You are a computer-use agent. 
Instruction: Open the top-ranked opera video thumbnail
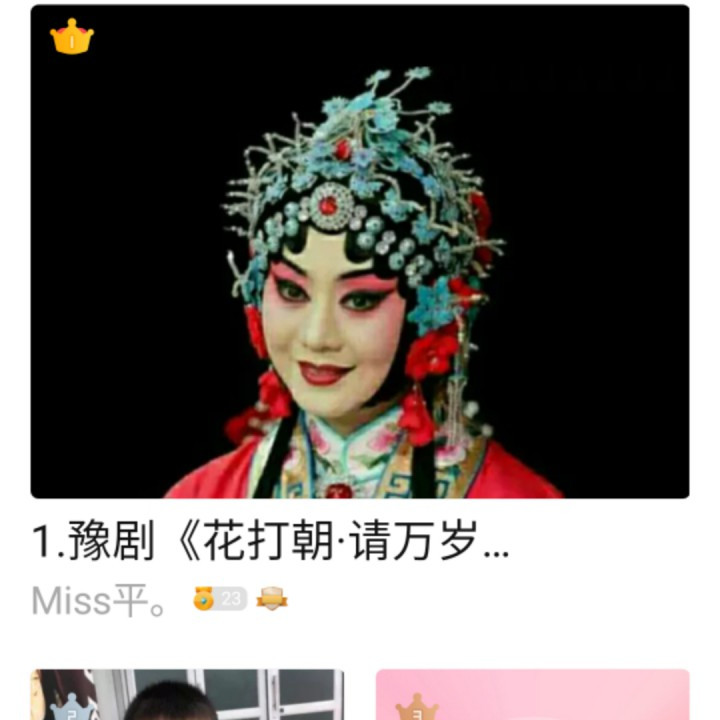(360, 250)
